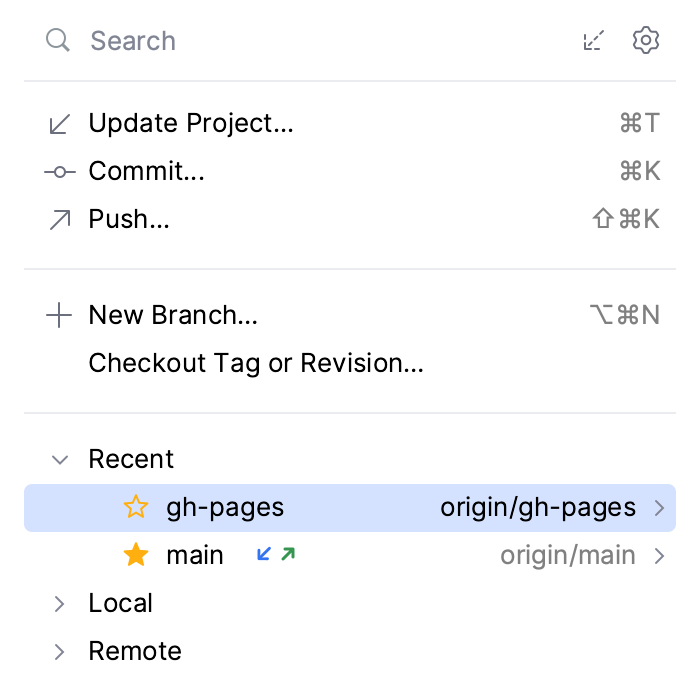The width and height of the screenshot is (700, 700).
Task: Select the gh-pages branch
Action: (x=225, y=508)
